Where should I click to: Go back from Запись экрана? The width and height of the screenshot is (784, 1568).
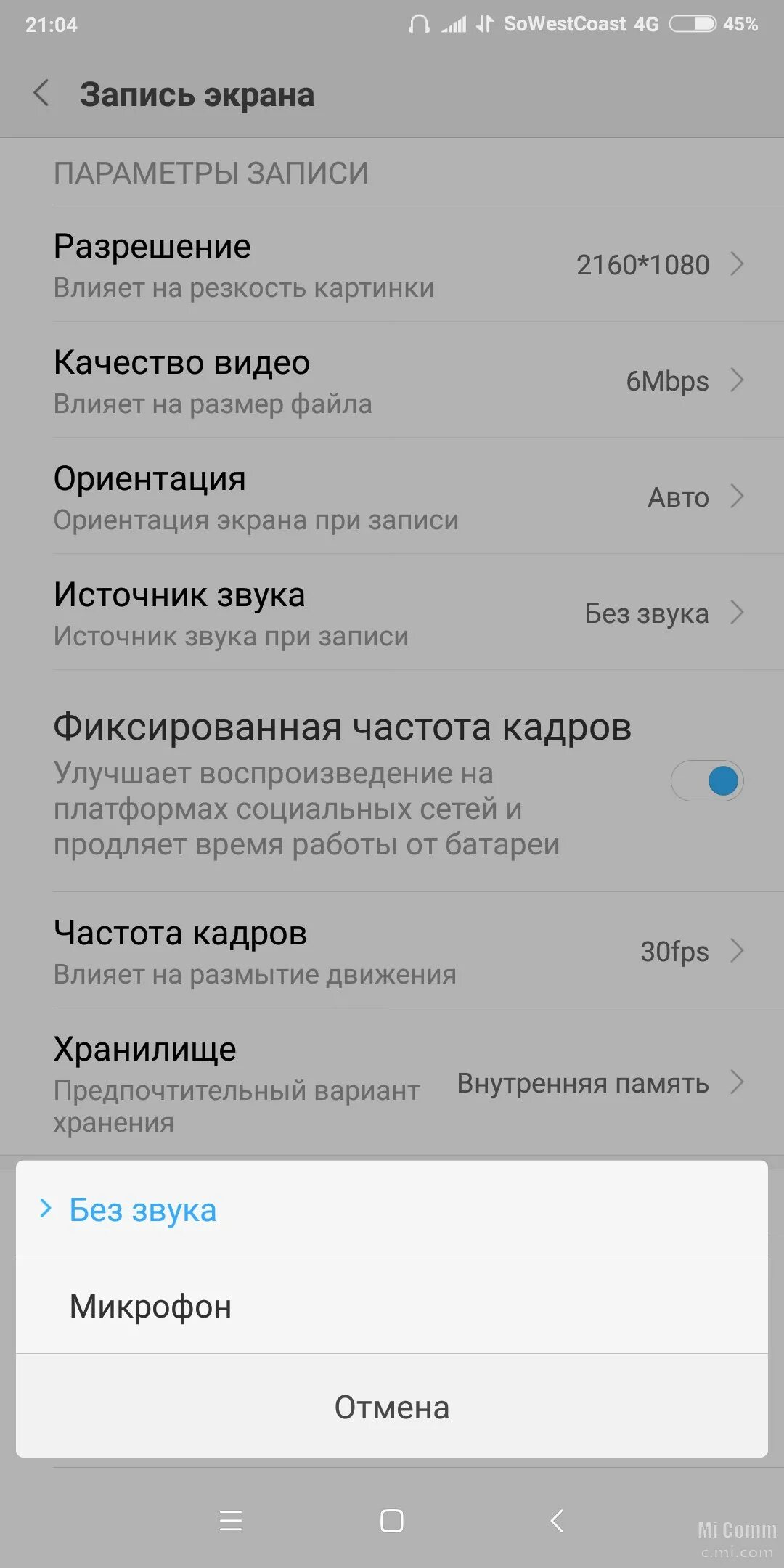(41, 94)
